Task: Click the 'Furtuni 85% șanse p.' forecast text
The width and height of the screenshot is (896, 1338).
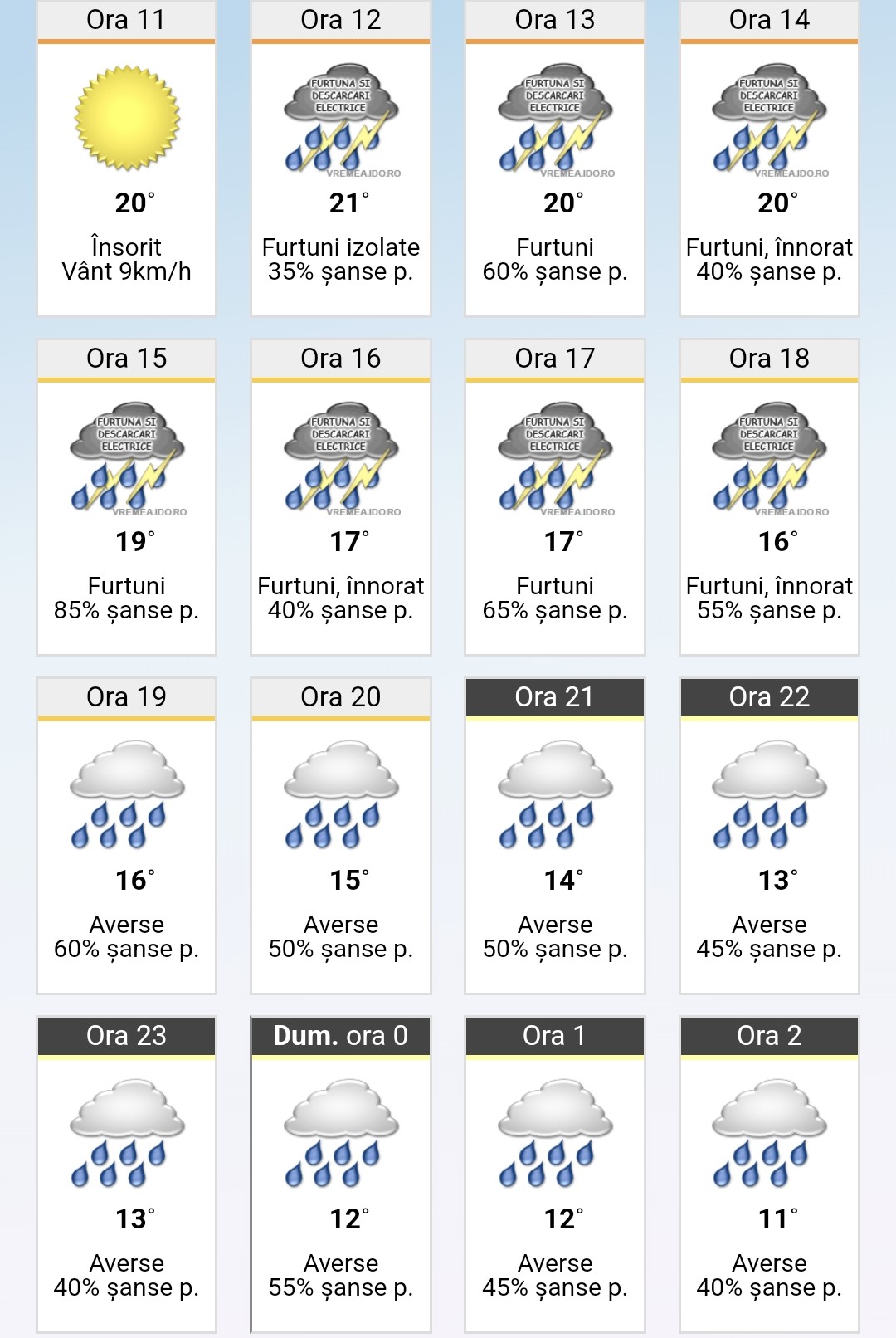Action: tap(126, 599)
